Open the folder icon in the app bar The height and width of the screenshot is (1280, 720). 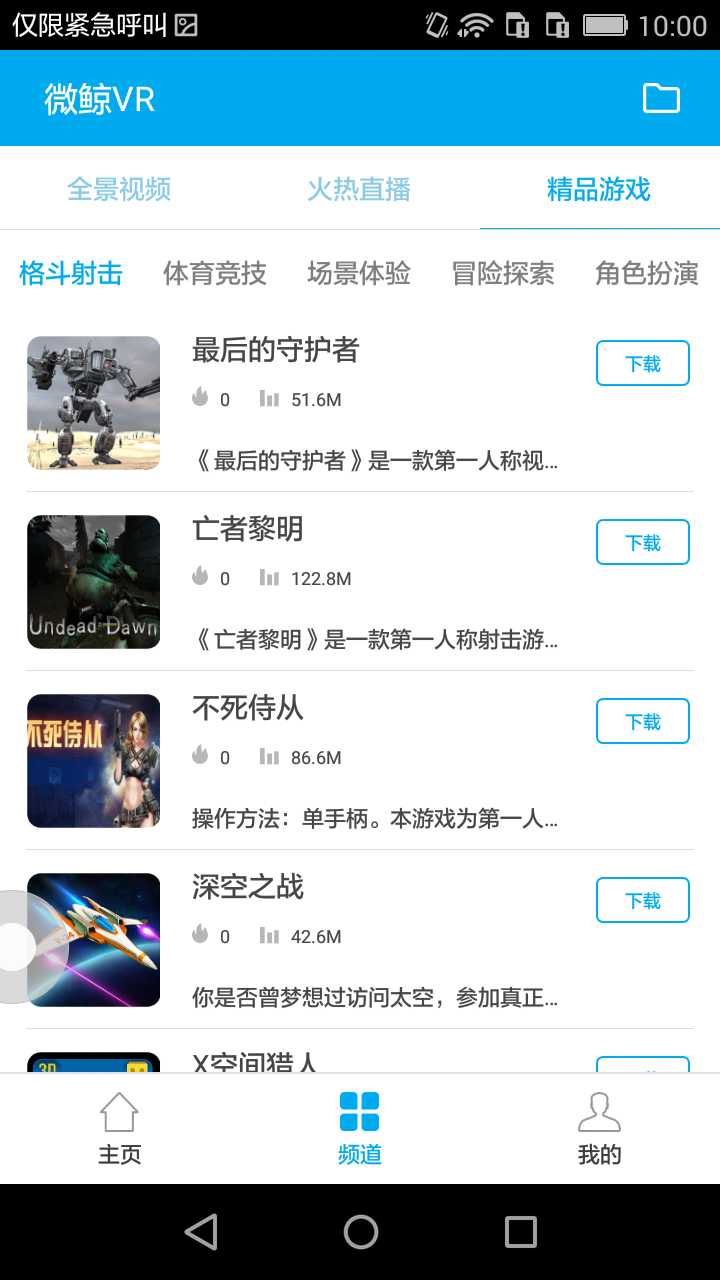click(660, 98)
